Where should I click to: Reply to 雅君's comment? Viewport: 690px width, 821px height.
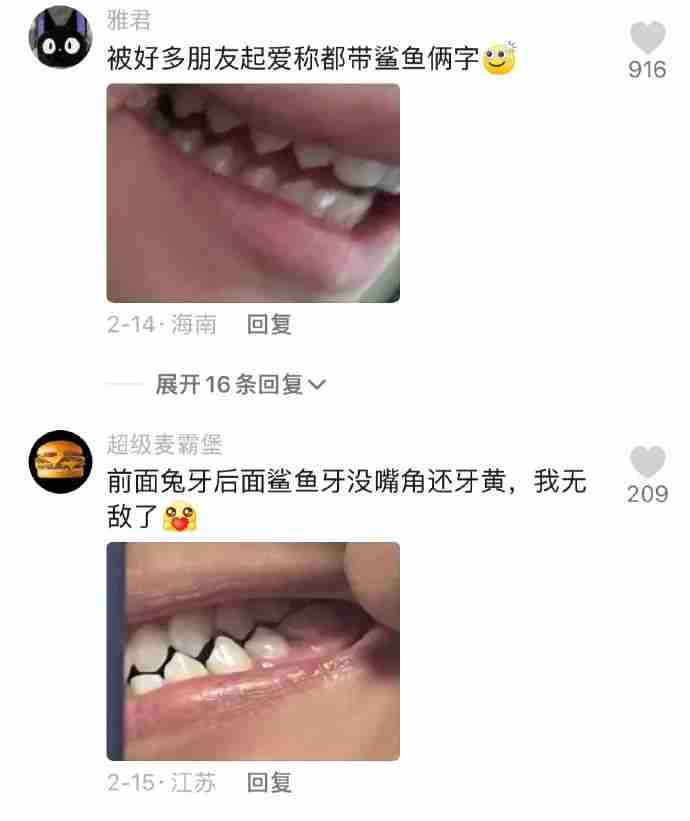click(x=269, y=325)
